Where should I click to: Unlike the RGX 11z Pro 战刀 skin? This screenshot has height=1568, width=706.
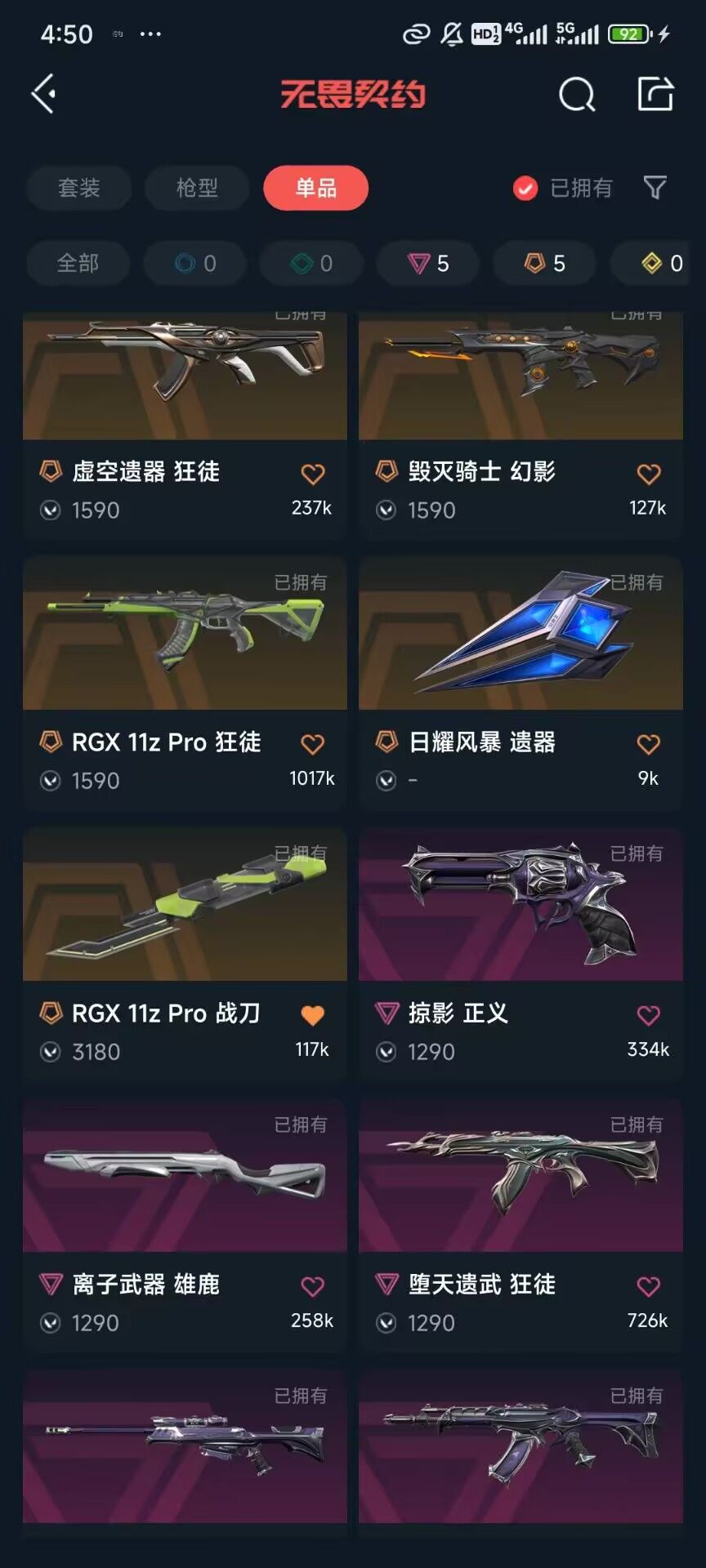pos(313,1015)
